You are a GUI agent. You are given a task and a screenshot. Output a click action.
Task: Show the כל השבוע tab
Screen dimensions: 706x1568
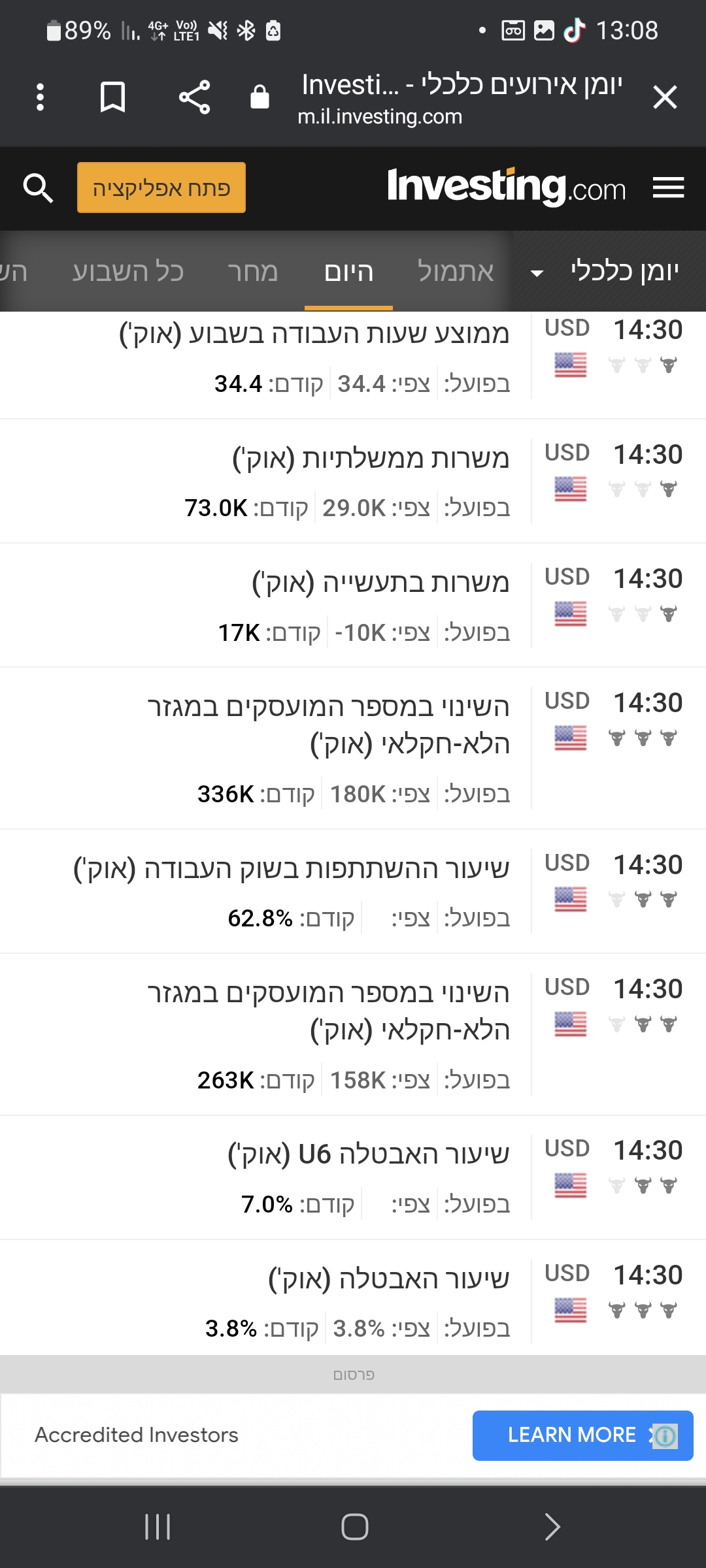point(128,272)
